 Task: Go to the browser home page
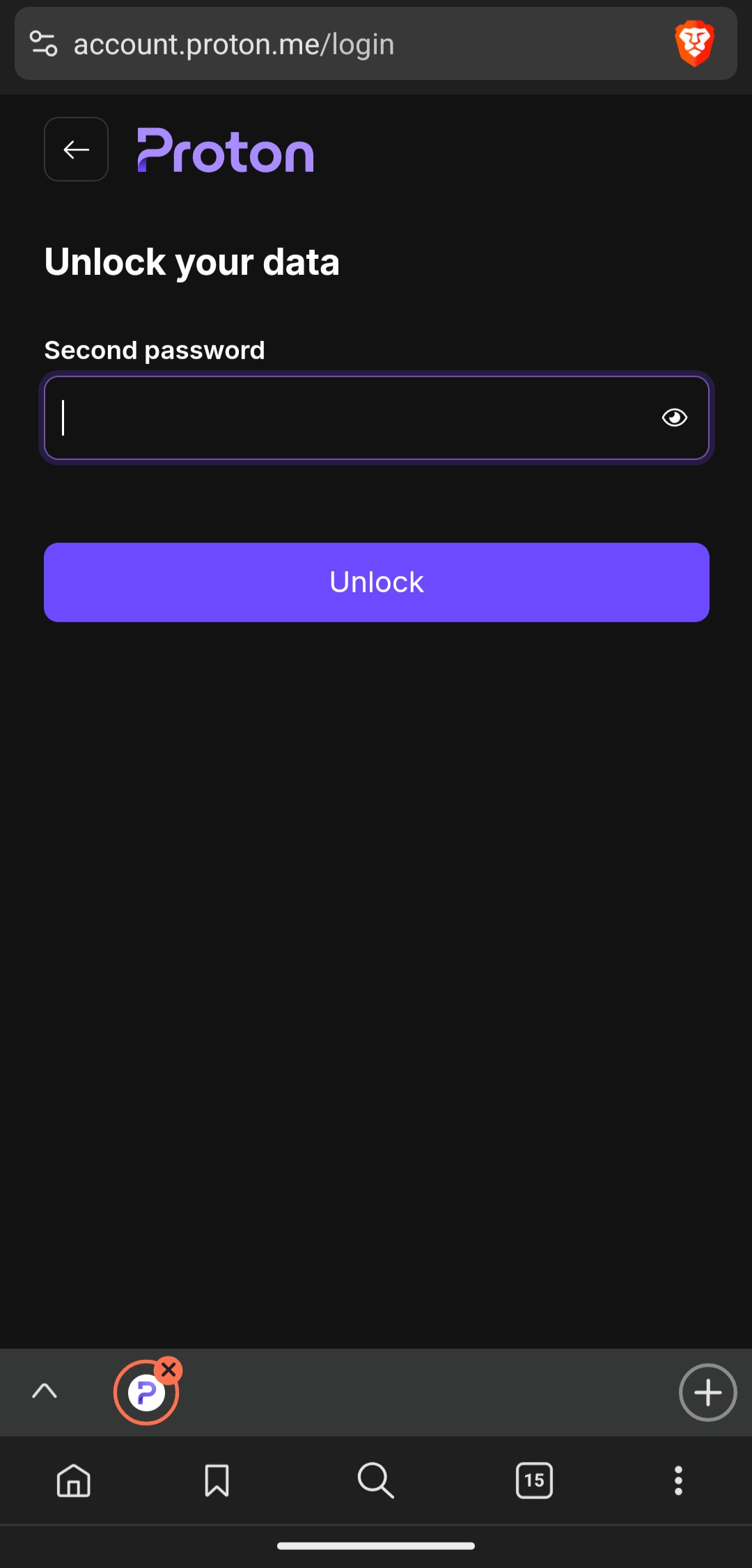[x=74, y=1480]
